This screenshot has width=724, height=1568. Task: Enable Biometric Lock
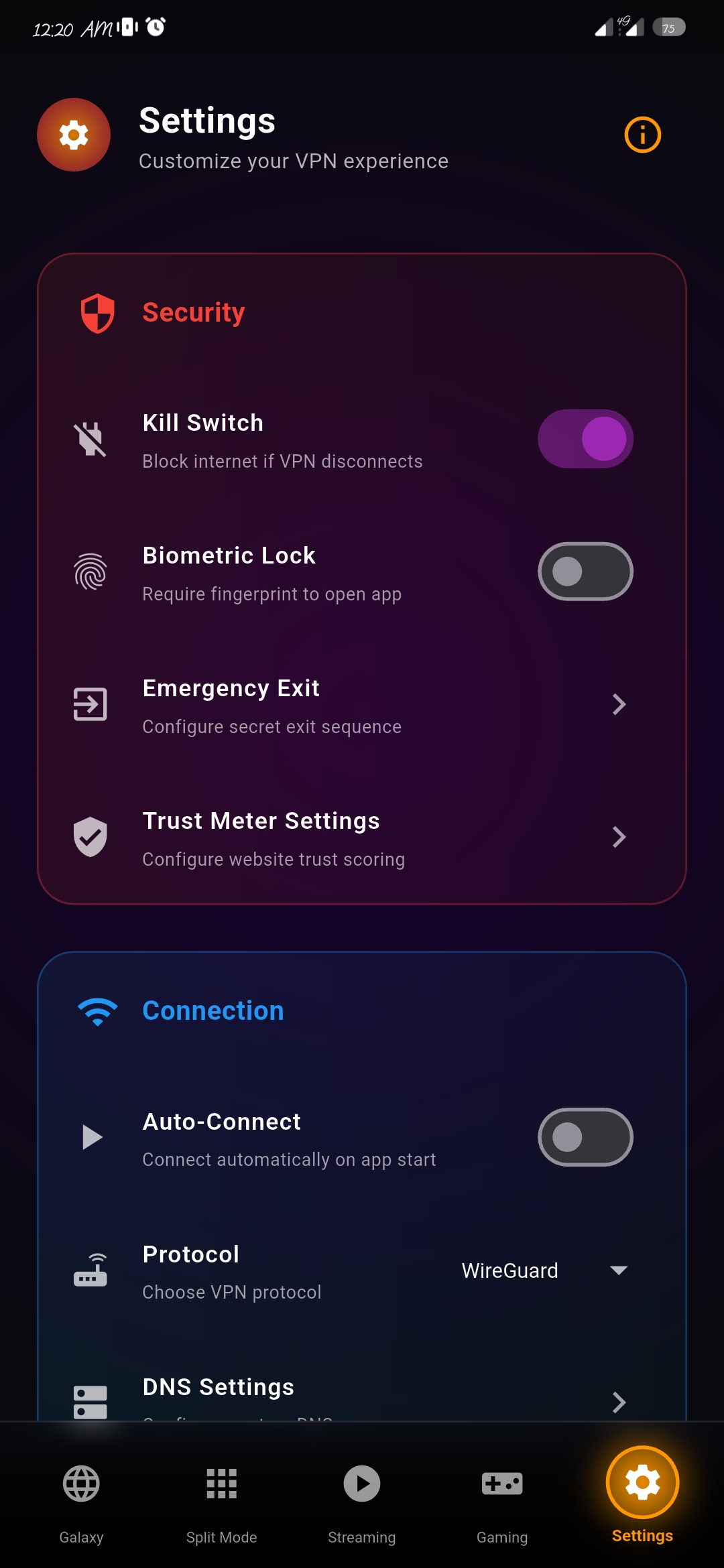(585, 572)
